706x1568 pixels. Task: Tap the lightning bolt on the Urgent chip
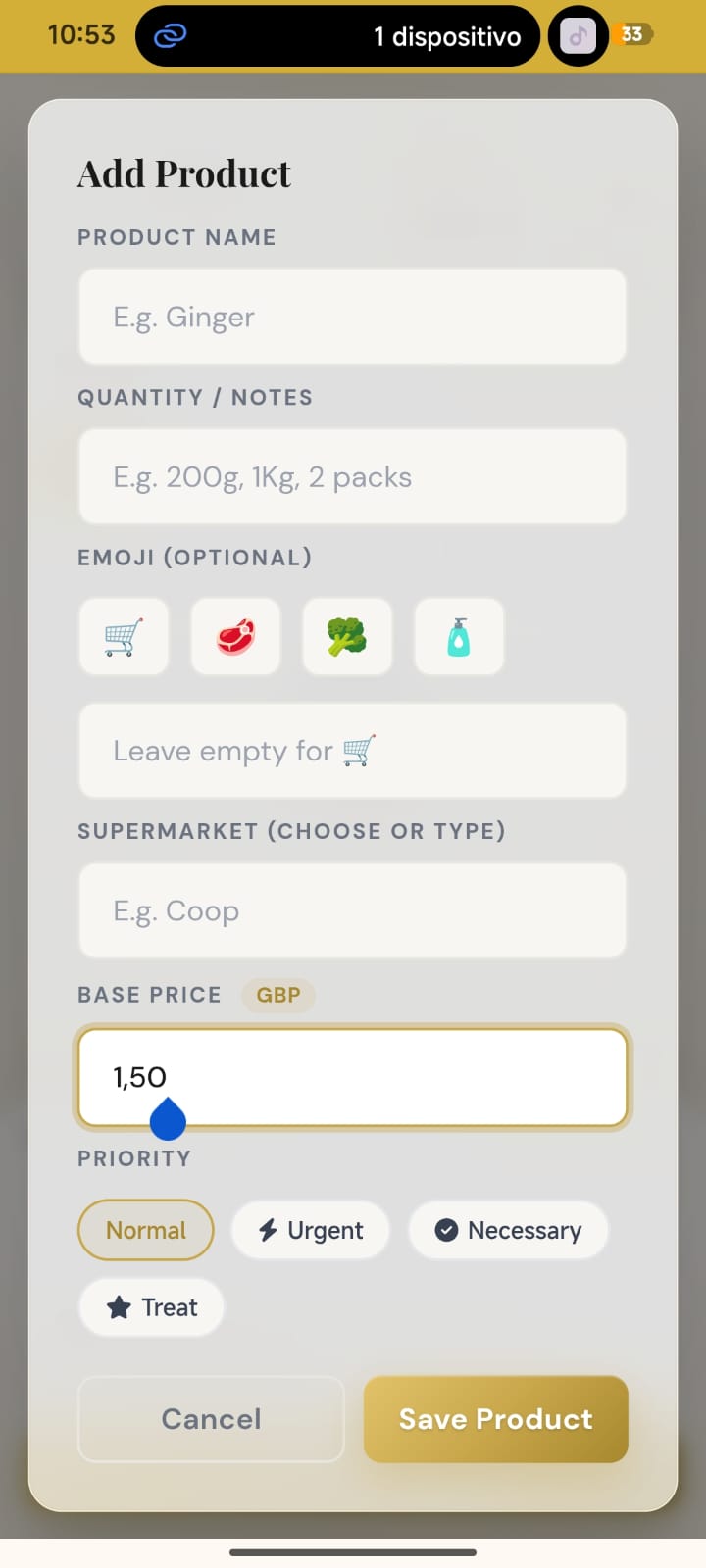(x=270, y=1230)
